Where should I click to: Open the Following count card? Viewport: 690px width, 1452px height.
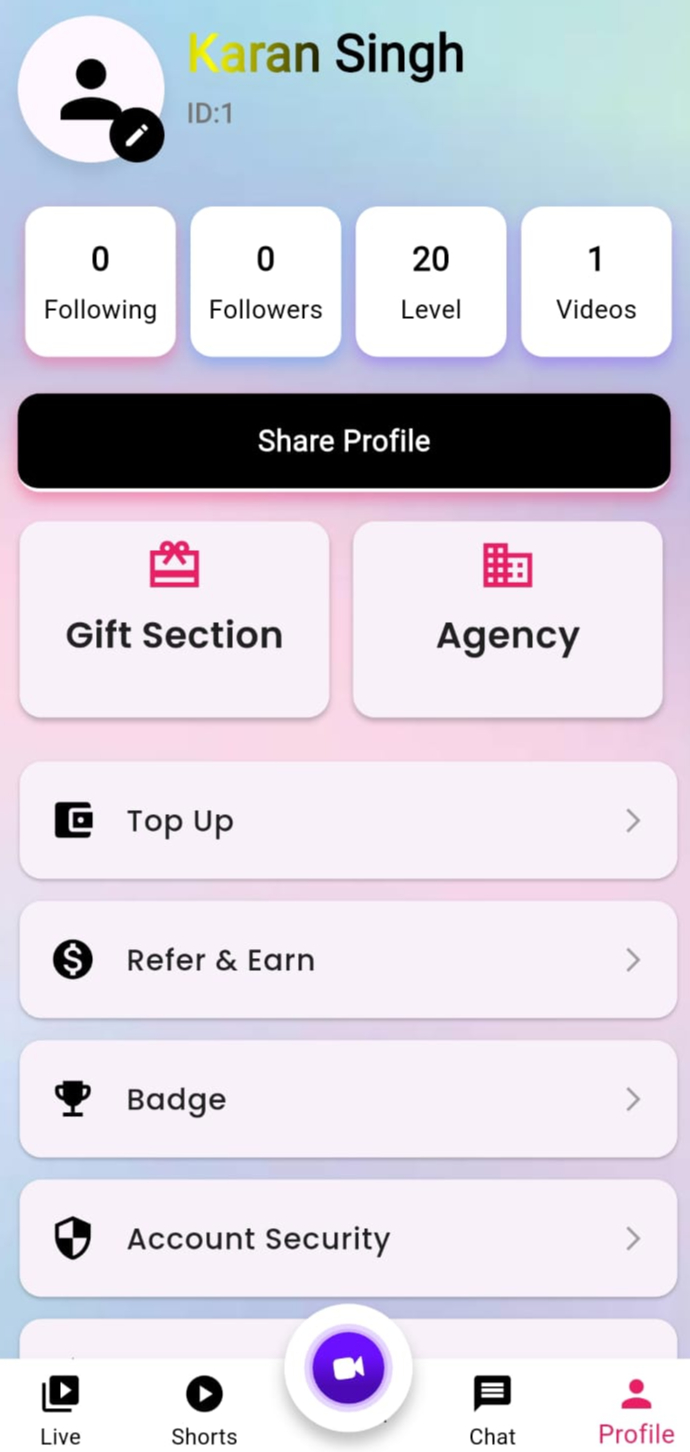tap(100, 282)
